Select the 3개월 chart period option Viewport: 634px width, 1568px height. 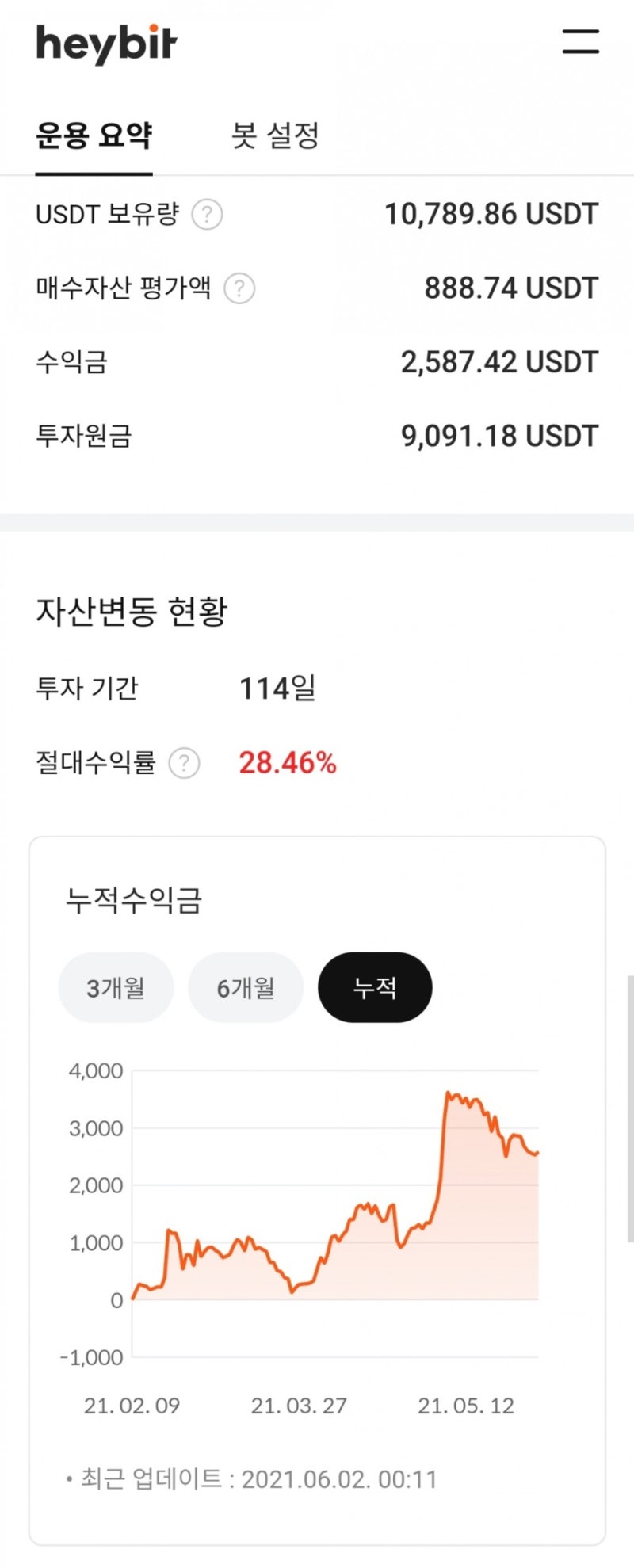[115, 986]
